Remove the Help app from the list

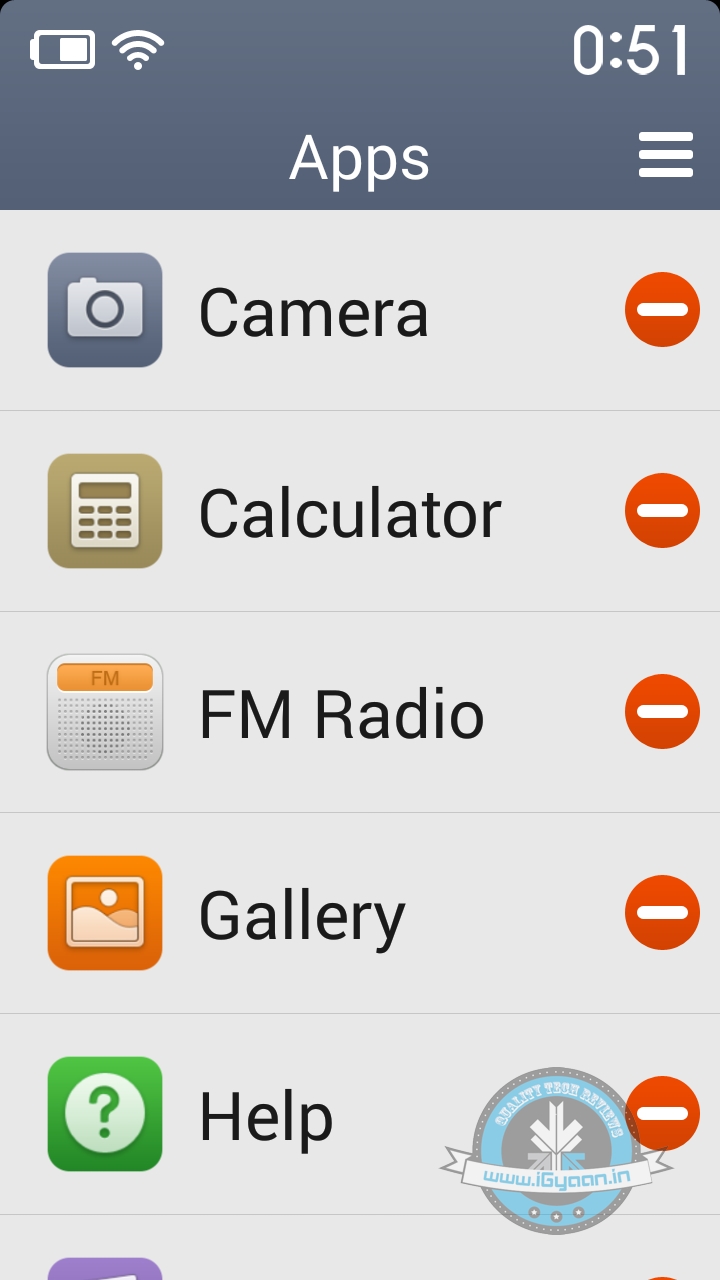(x=664, y=1113)
